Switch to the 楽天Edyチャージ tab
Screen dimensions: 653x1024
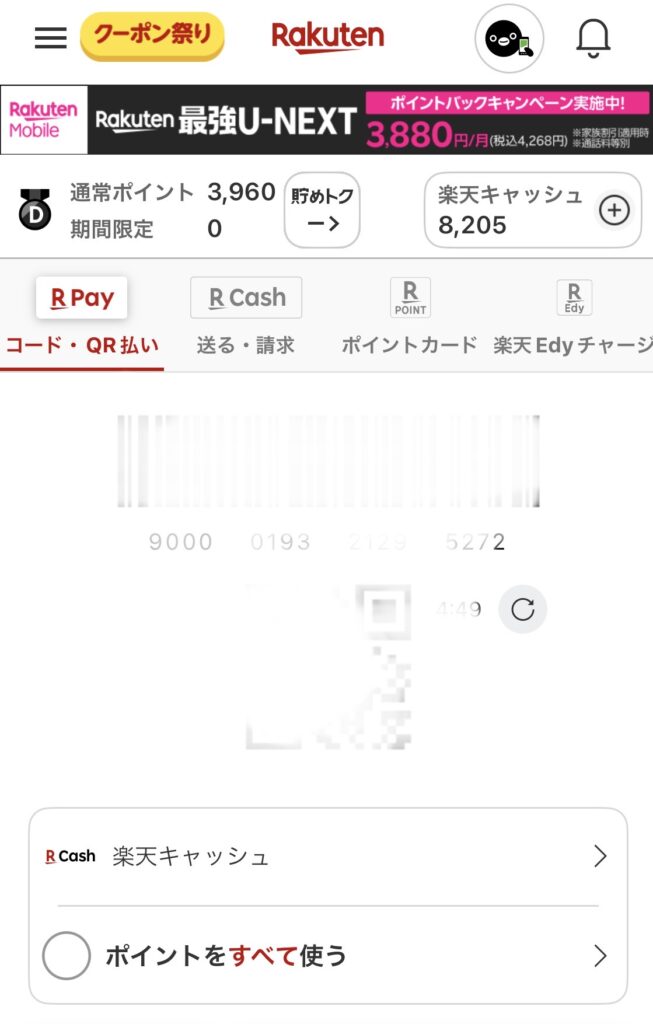click(x=573, y=320)
